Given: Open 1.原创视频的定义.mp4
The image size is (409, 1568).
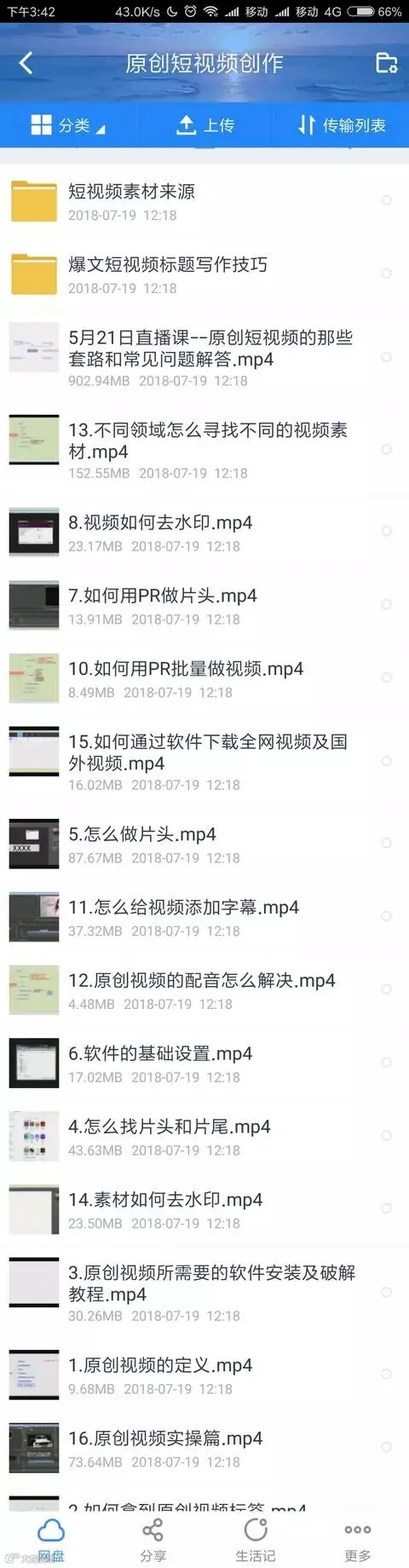Looking at the screenshot, I should coord(204,1375).
